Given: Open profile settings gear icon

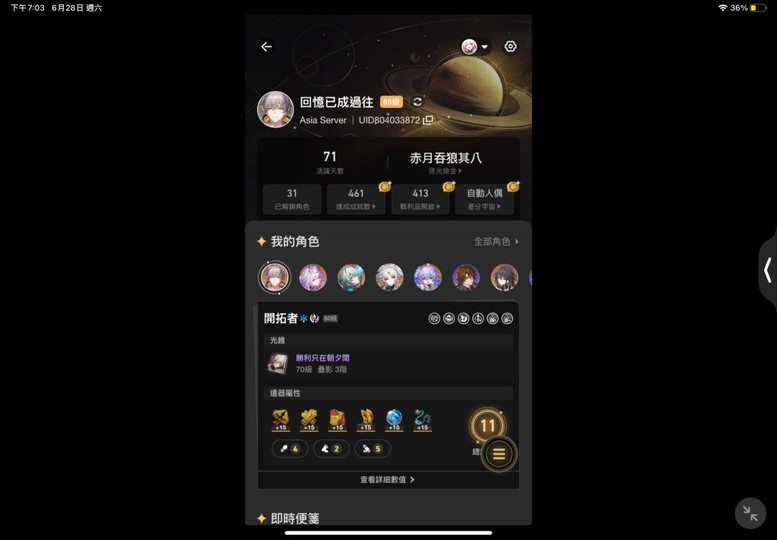Looking at the screenshot, I should point(511,47).
